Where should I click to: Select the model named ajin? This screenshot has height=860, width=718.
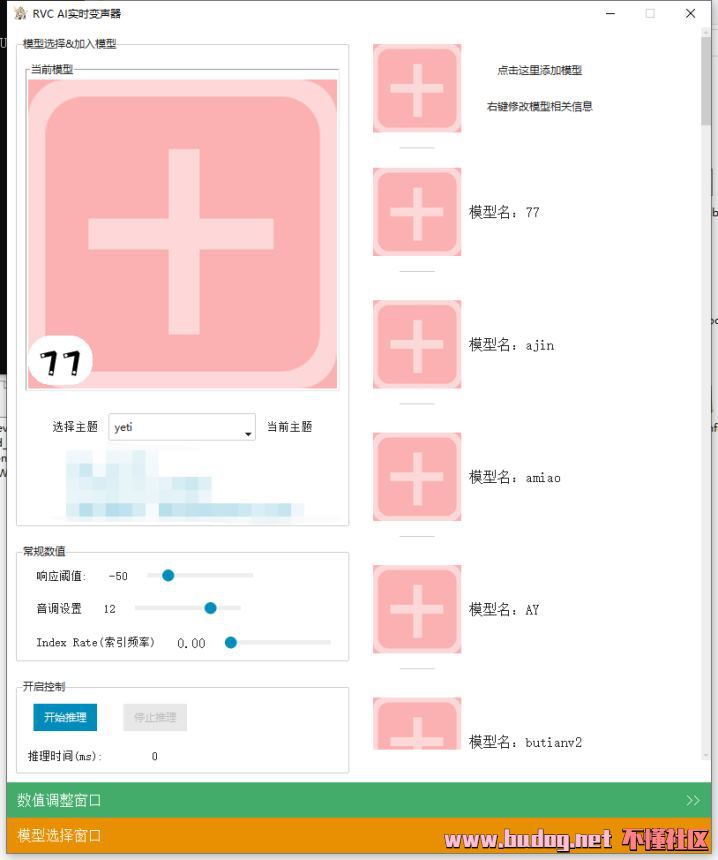[417, 344]
